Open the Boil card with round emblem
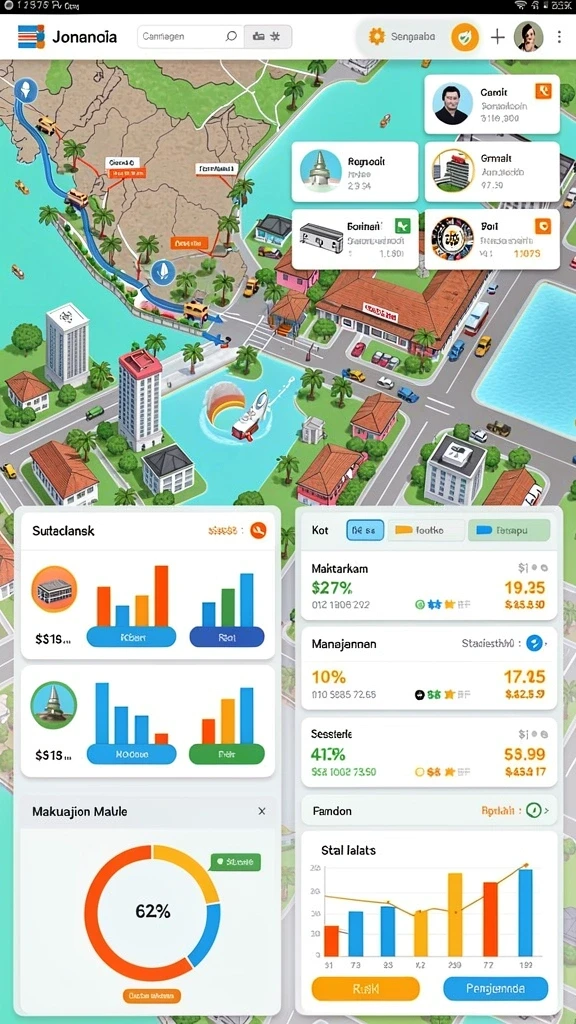 pyautogui.click(x=492, y=239)
